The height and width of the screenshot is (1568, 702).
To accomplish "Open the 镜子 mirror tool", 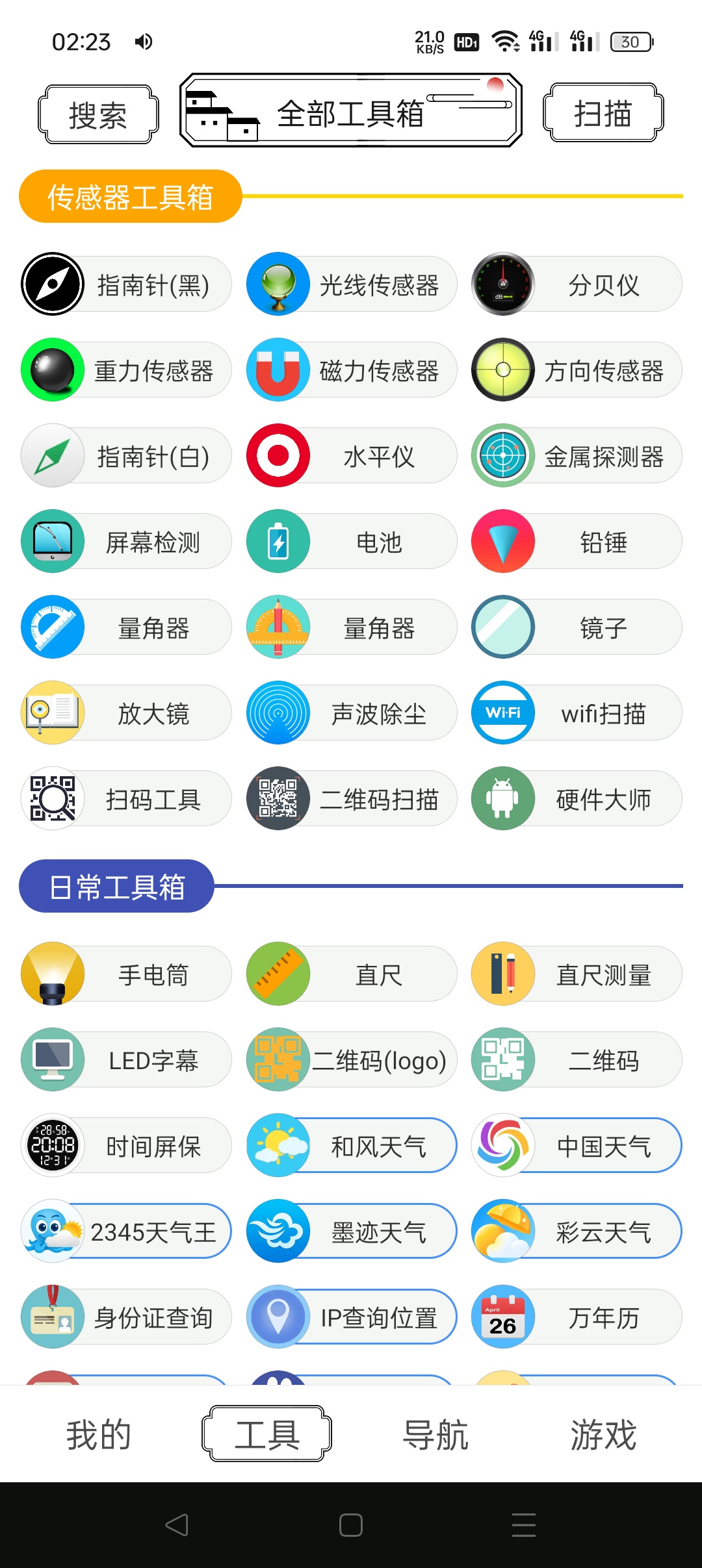I will click(x=577, y=627).
